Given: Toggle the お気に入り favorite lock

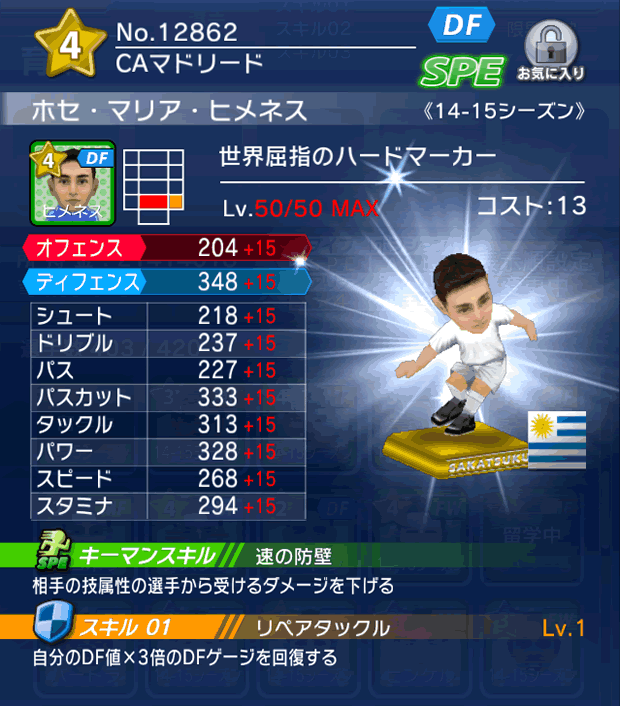Looking at the screenshot, I should pyautogui.click(x=550, y=50).
